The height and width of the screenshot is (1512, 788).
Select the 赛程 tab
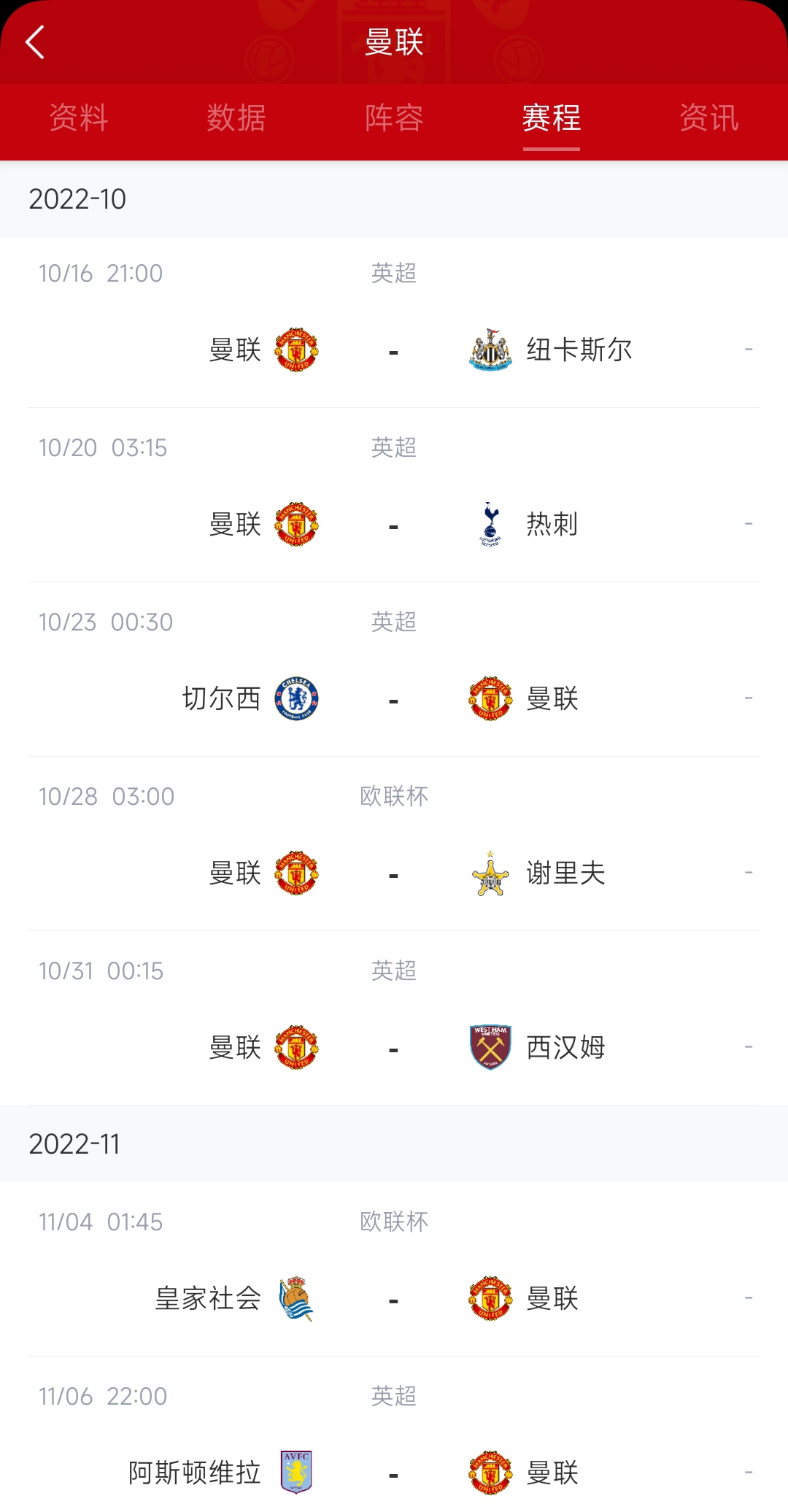552,118
